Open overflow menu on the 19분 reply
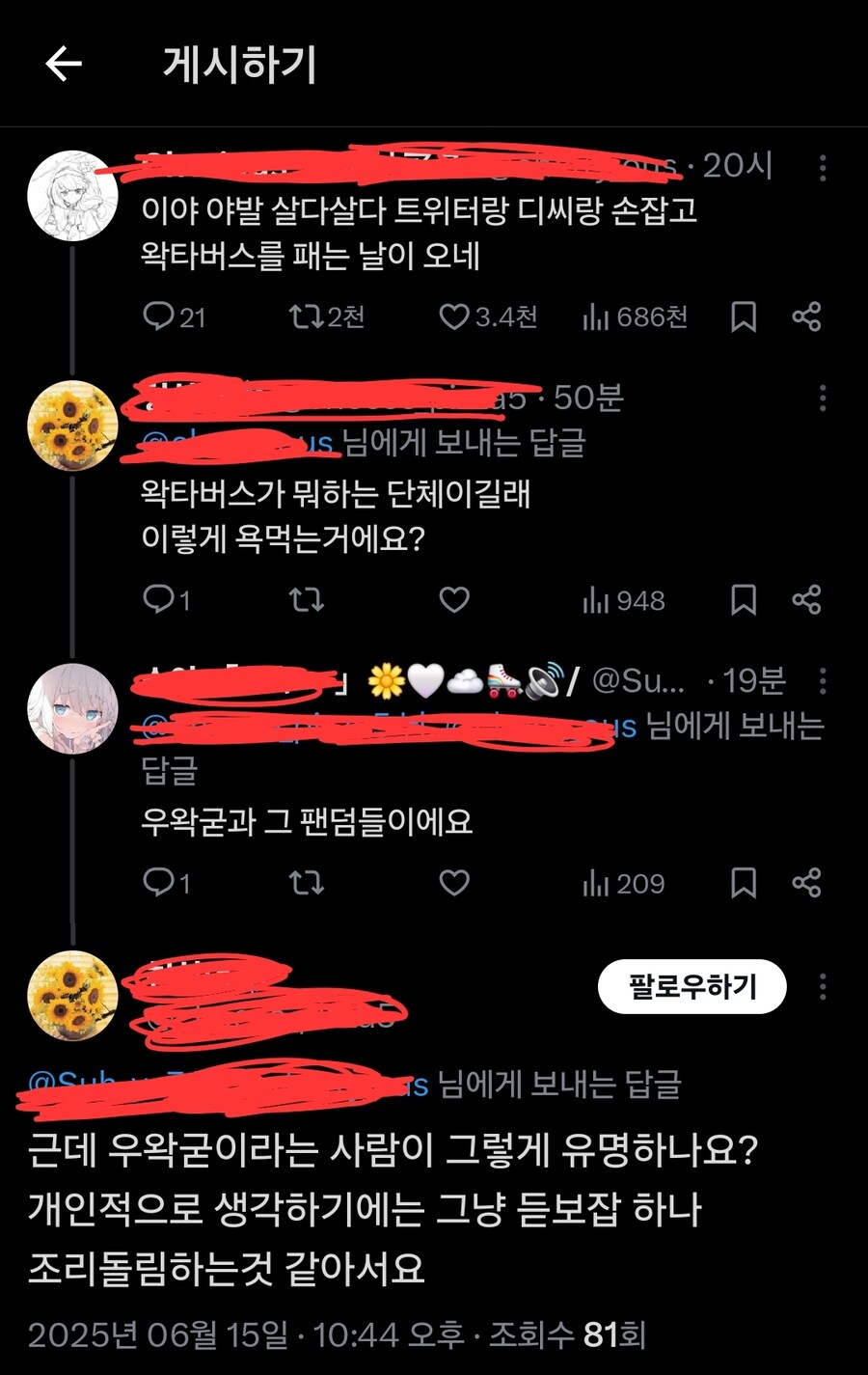868x1375 pixels. (x=823, y=681)
